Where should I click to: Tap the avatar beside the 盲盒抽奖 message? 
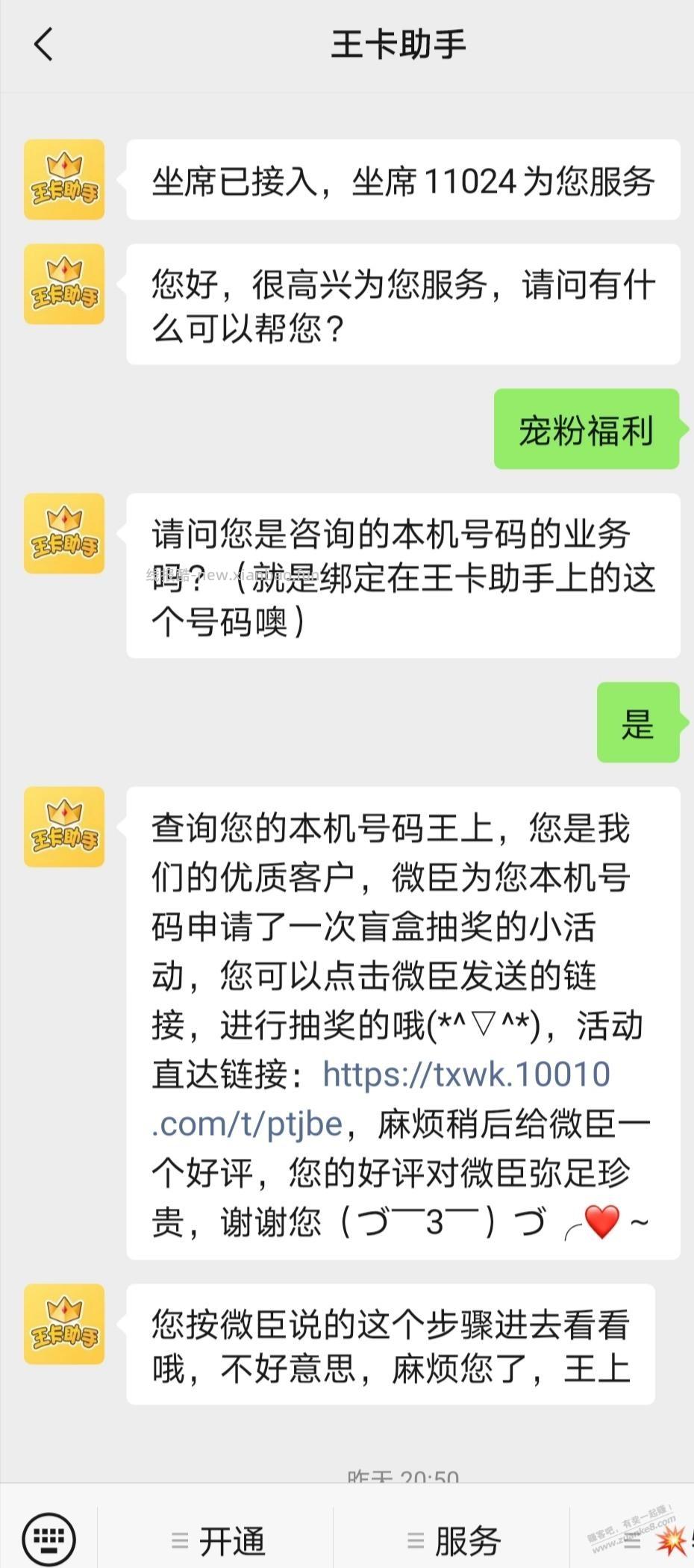[x=63, y=825]
